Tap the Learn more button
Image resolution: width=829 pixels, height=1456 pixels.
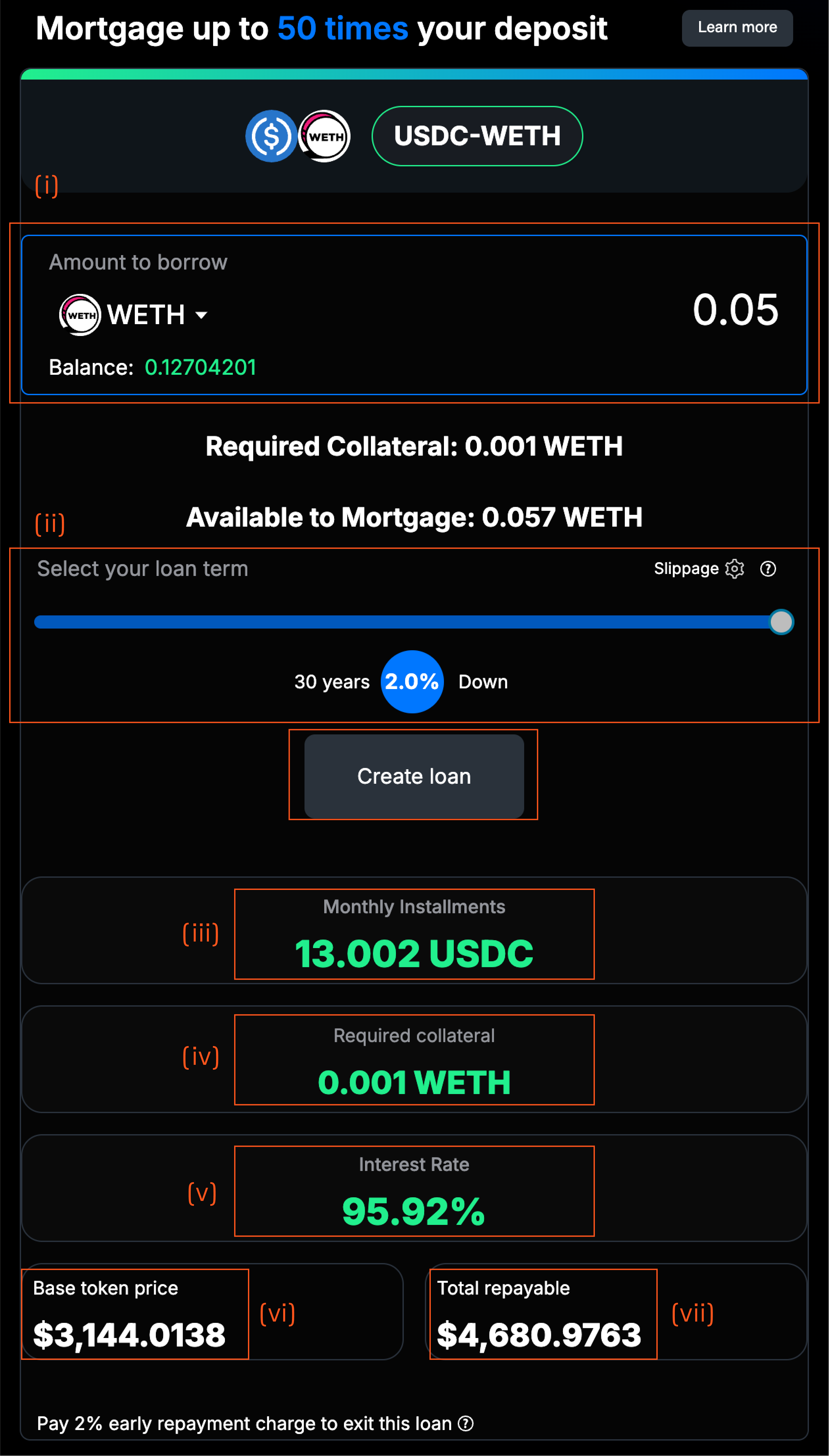737,28
